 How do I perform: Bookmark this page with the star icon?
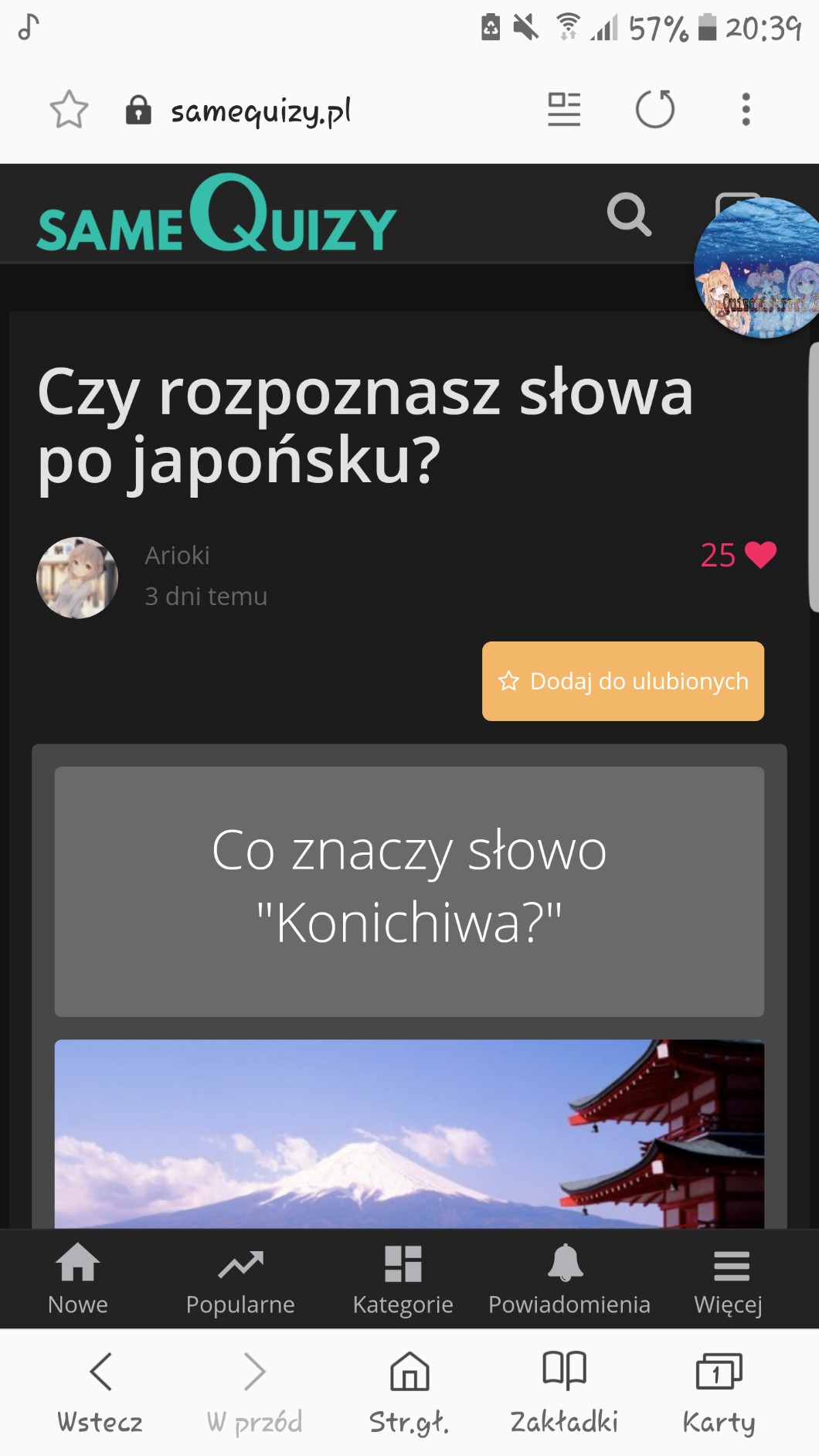pyautogui.click(x=69, y=110)
